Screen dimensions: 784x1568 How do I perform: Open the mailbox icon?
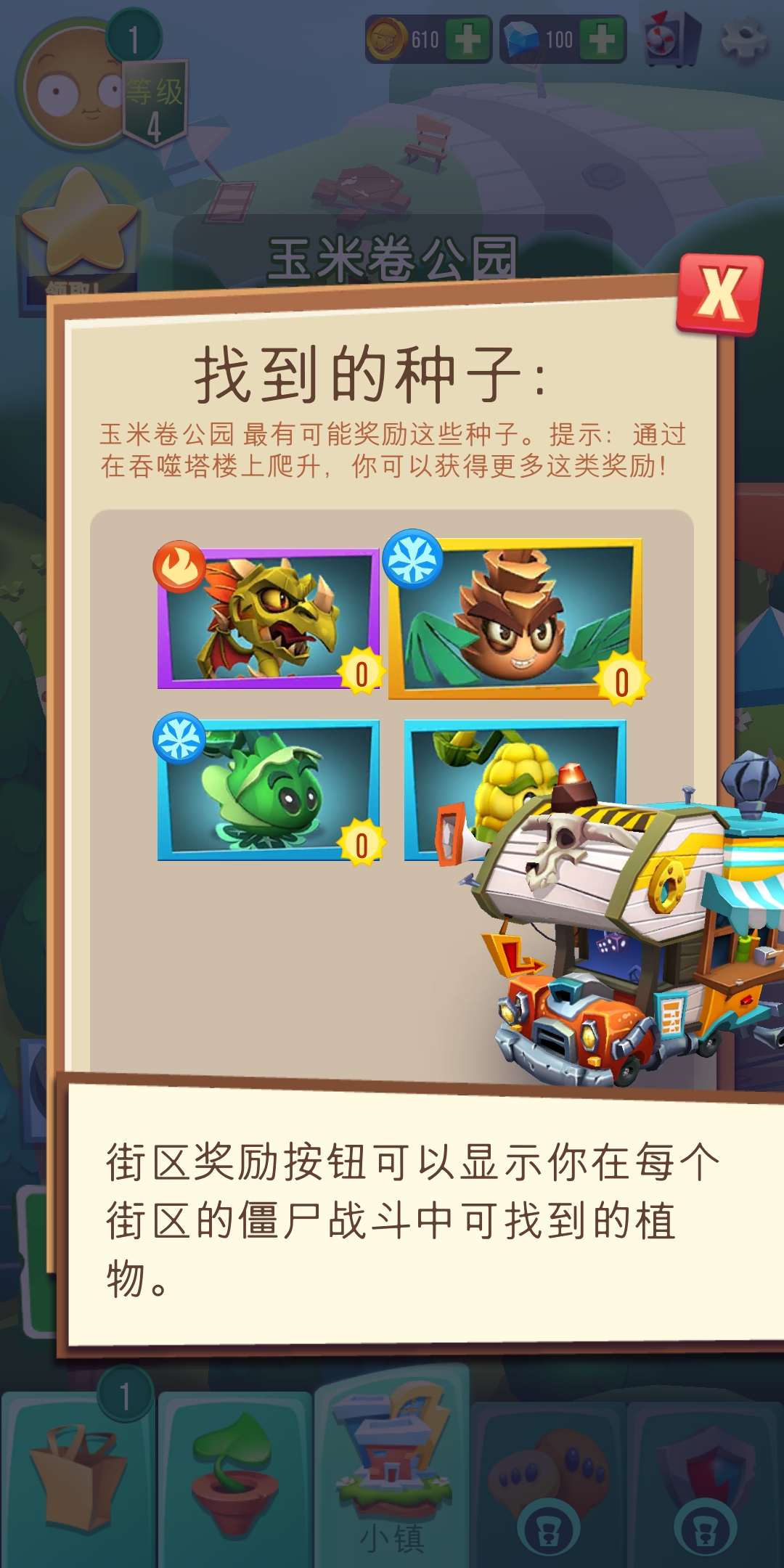point(671,39)
